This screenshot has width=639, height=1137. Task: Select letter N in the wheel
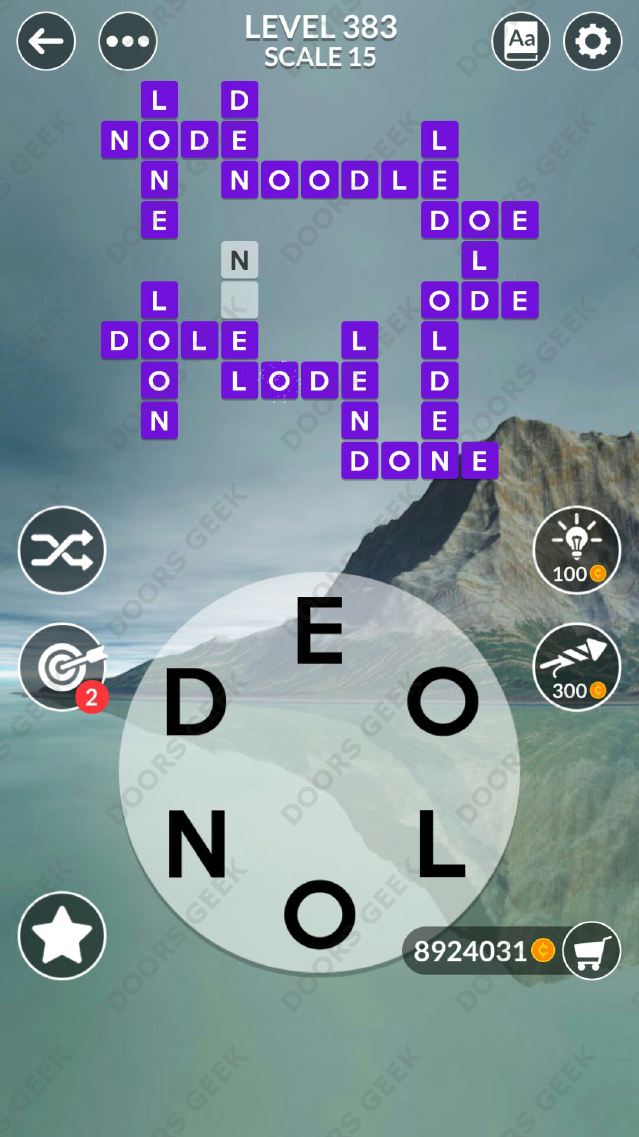click(196, 844)
